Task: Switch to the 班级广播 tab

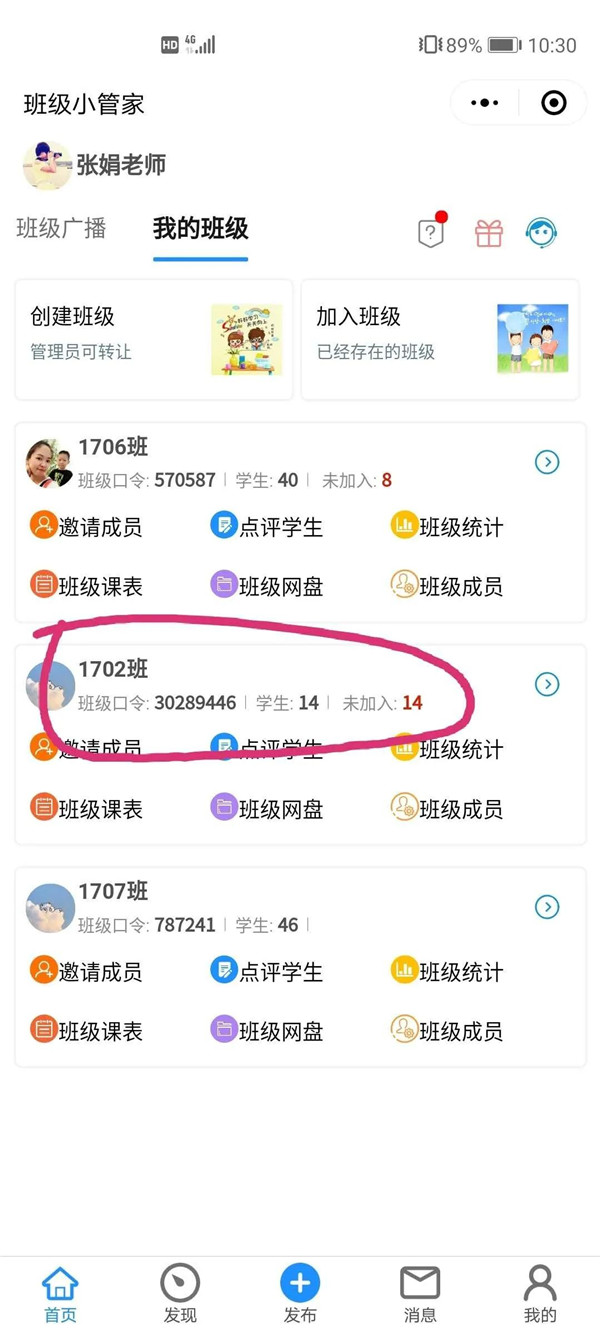Action: [61, 228]
